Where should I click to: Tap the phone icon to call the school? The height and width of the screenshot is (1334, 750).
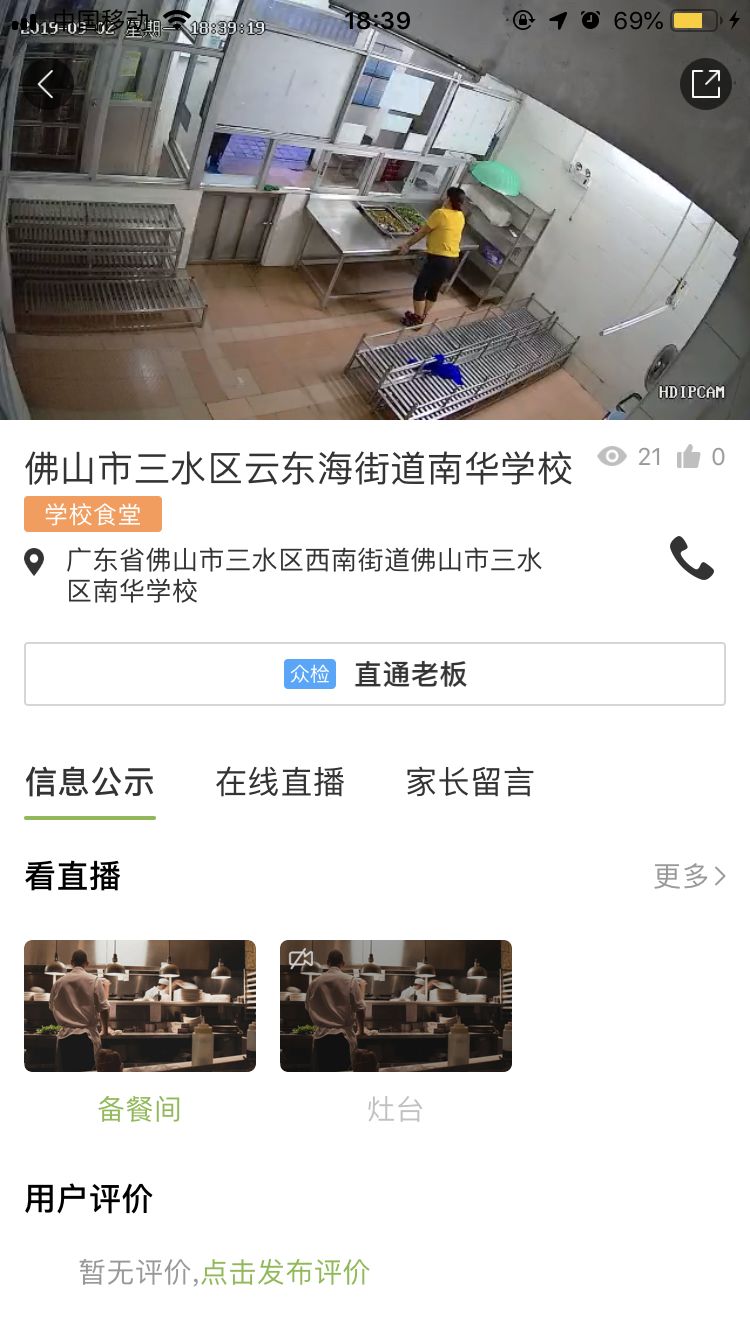click(692, 560)
